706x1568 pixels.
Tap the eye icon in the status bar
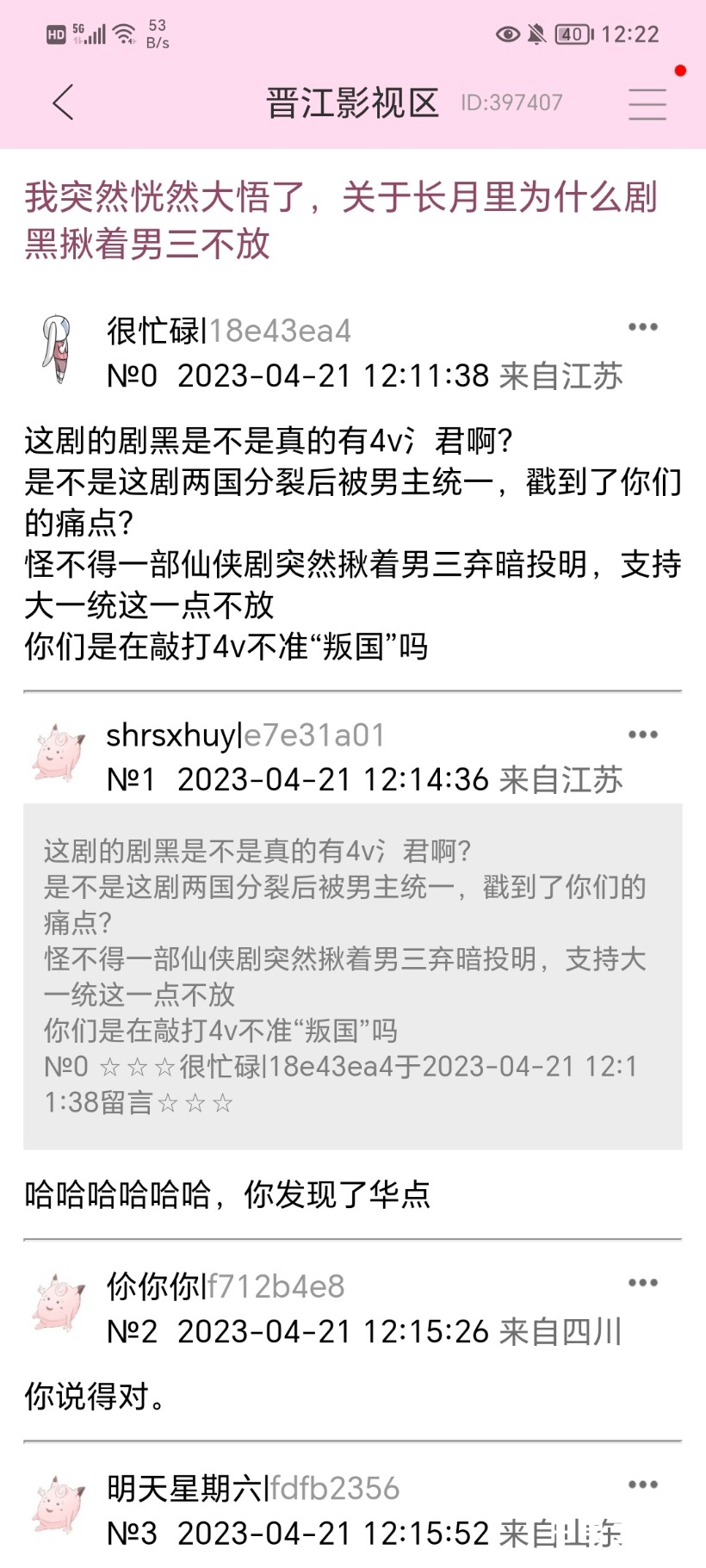(x=507, y=34)
